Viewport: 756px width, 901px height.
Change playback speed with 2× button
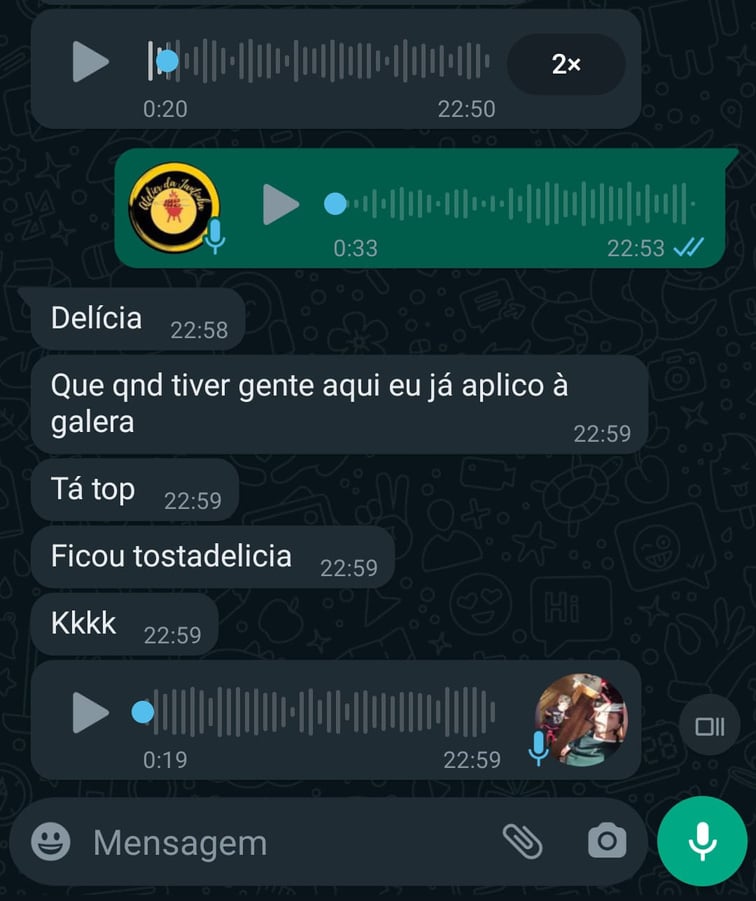click(x=566, y=64)
